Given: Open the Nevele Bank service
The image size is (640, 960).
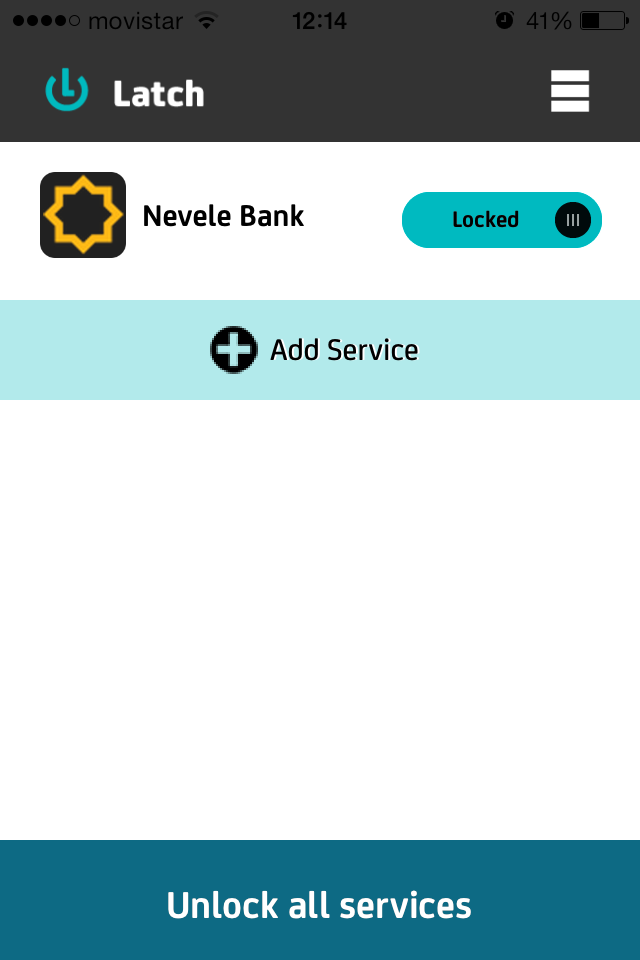Looking at the screenshot, I should [222, 216].
